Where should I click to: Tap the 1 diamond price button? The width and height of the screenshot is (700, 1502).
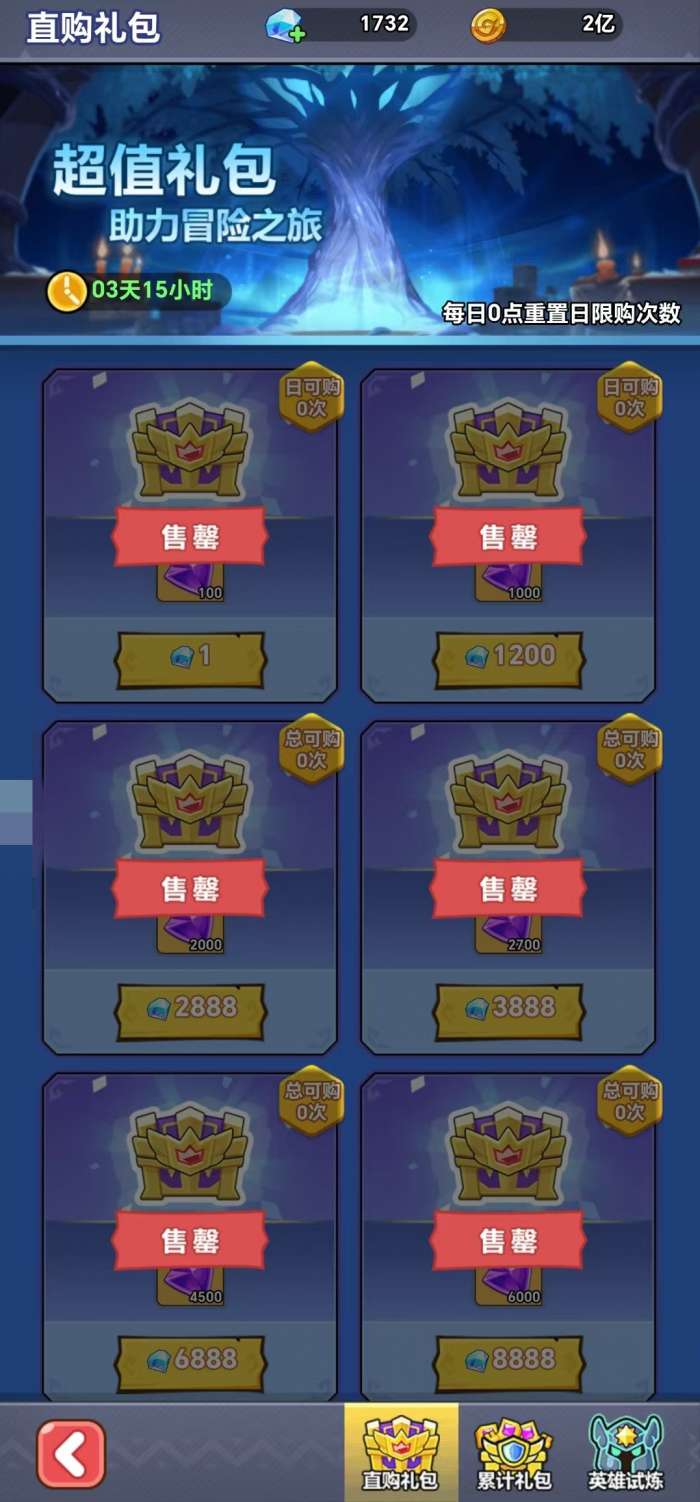coord(190,657)
